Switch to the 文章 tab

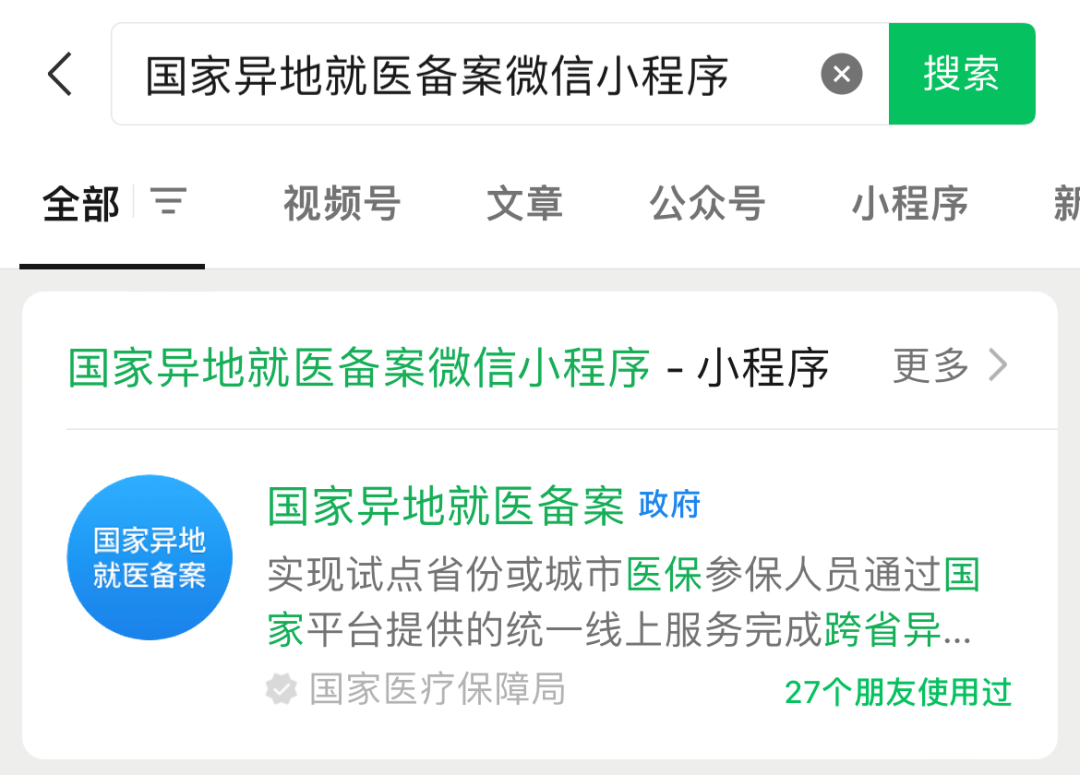coord(524,204)
